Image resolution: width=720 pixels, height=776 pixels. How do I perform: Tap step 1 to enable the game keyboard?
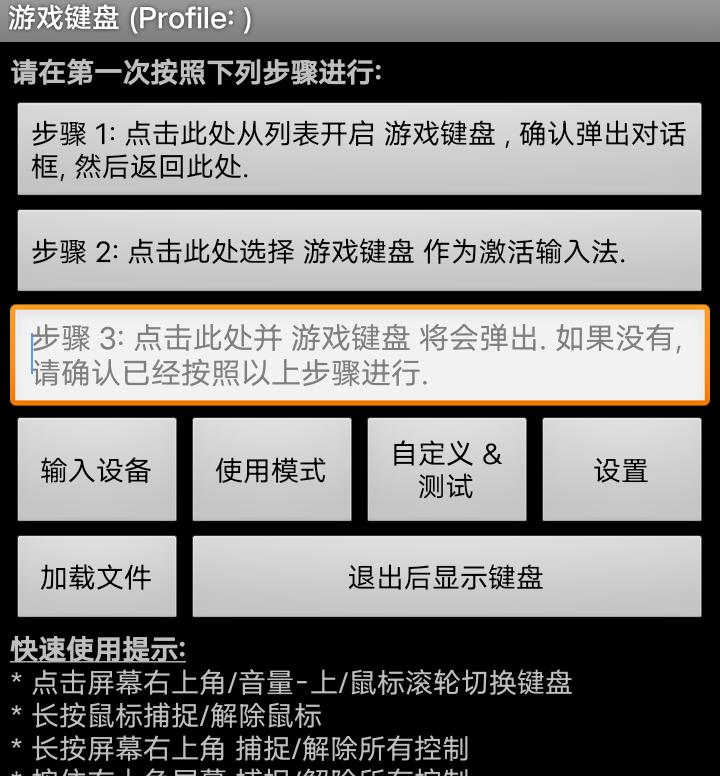coord(359,149)
